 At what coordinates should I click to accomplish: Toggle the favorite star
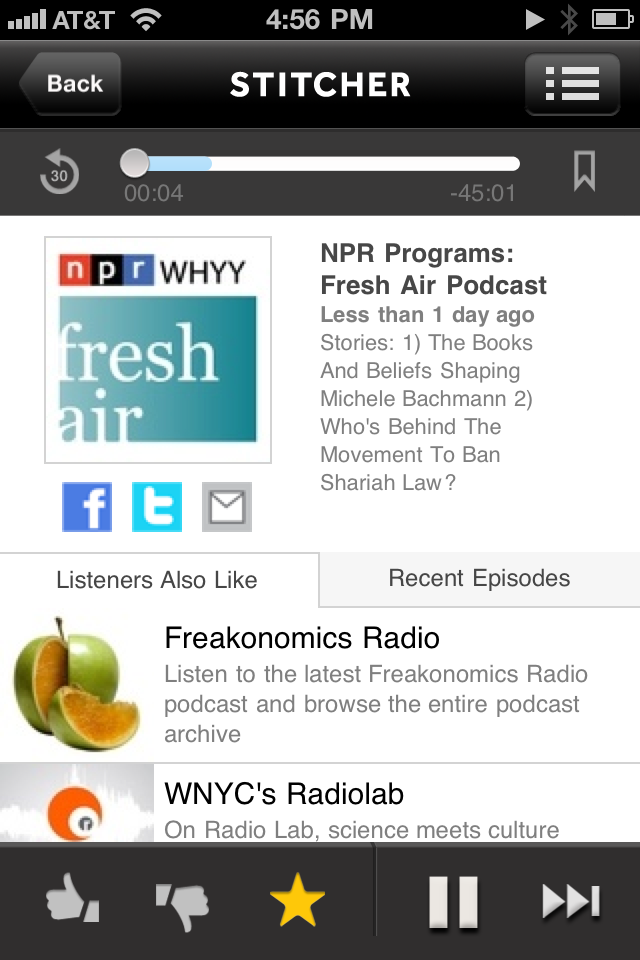tap(298, 902)
